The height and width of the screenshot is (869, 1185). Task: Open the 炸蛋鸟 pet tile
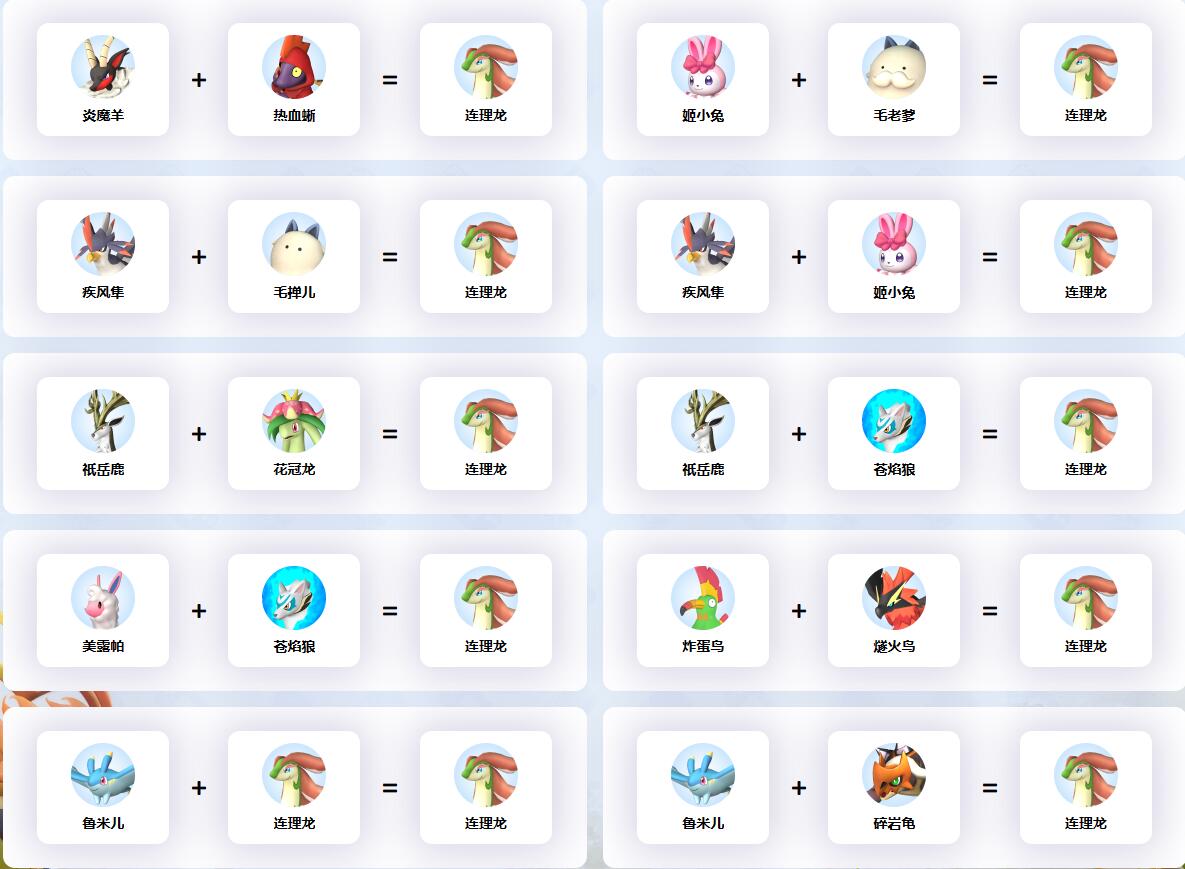pos(703,611)
